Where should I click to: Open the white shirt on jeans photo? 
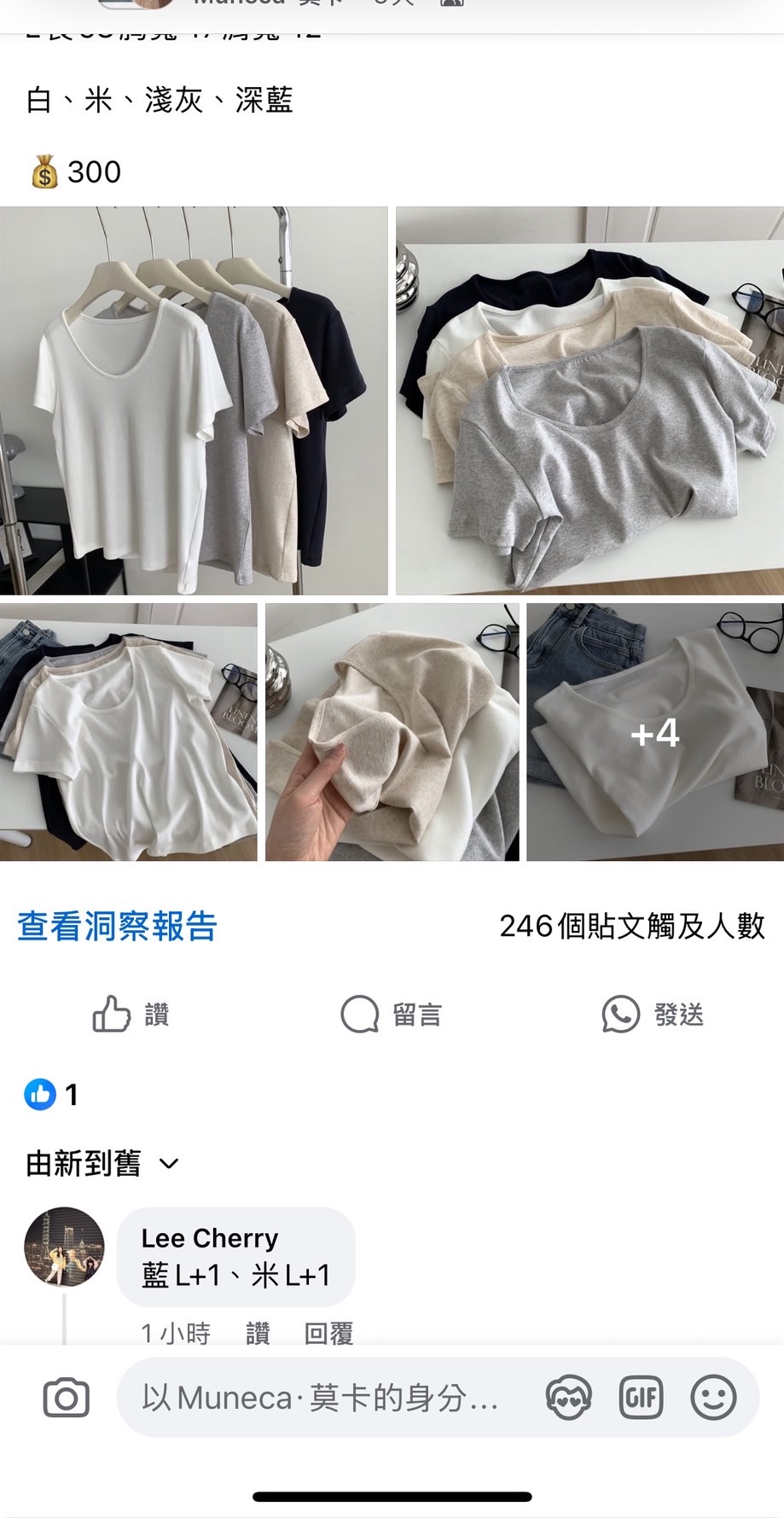tap(128, 732)
